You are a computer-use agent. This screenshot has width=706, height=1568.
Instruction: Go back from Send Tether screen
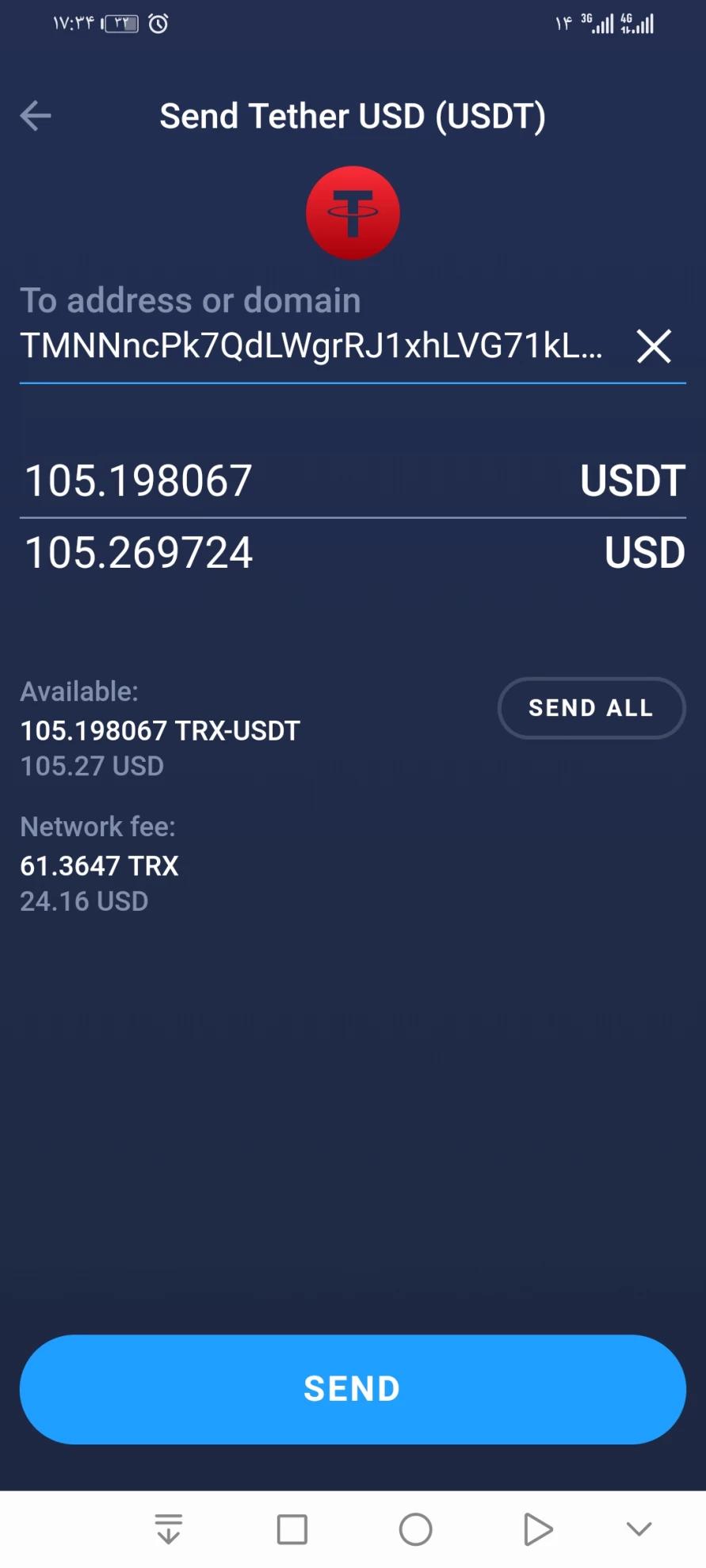(x=36, y=116)
